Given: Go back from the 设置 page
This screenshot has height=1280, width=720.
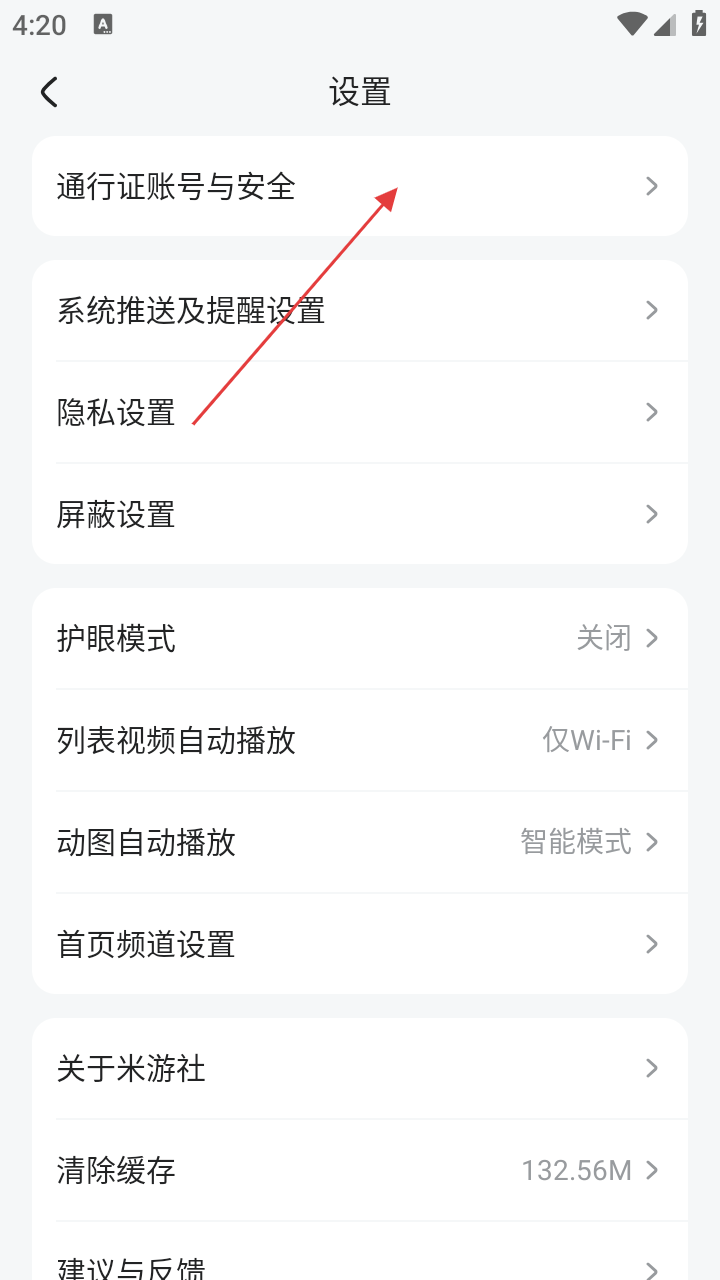Looking at the screenshot, I should (49, 92).
